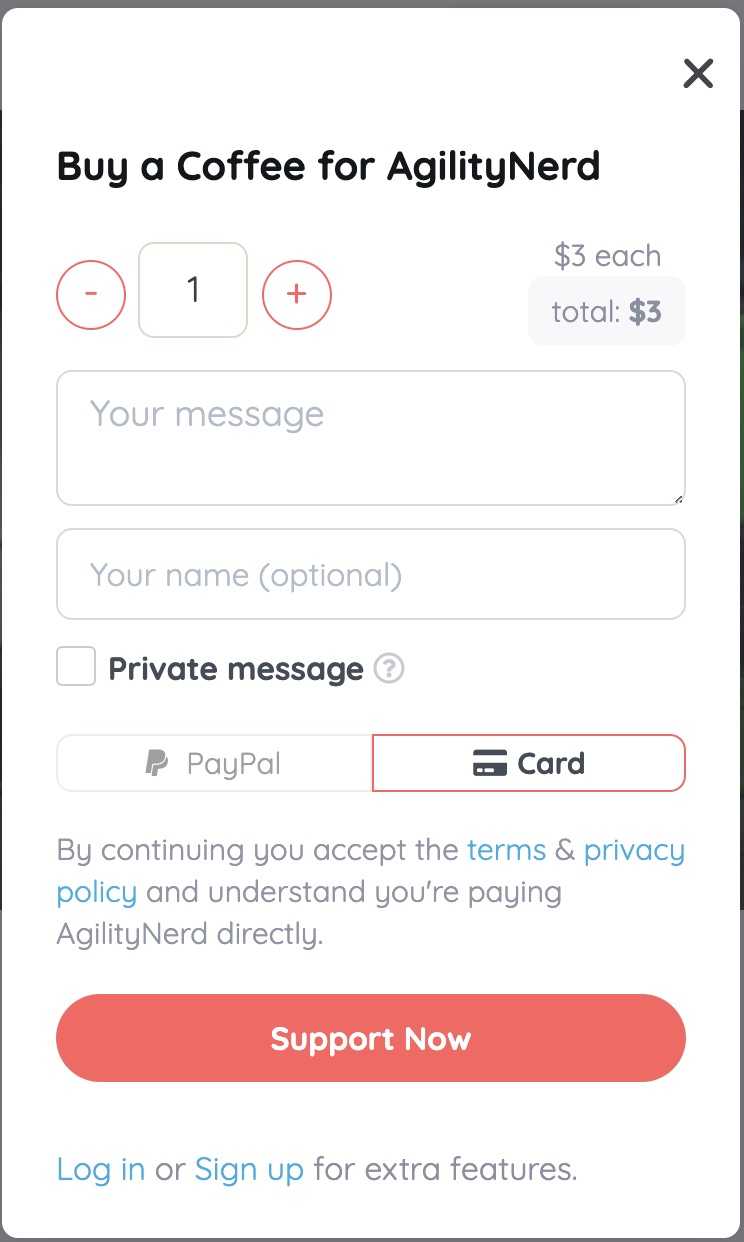Check the Private message box

click(76, 667)
